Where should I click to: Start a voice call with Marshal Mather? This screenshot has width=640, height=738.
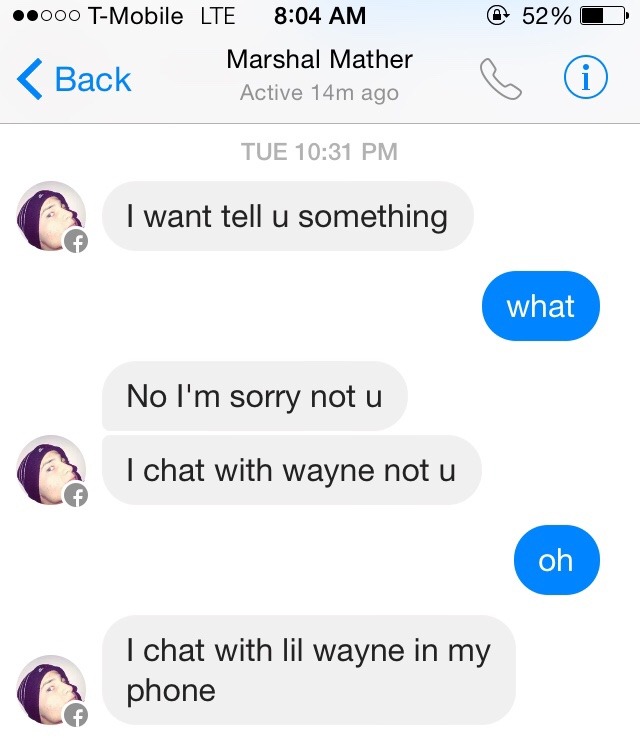[500, 80]
